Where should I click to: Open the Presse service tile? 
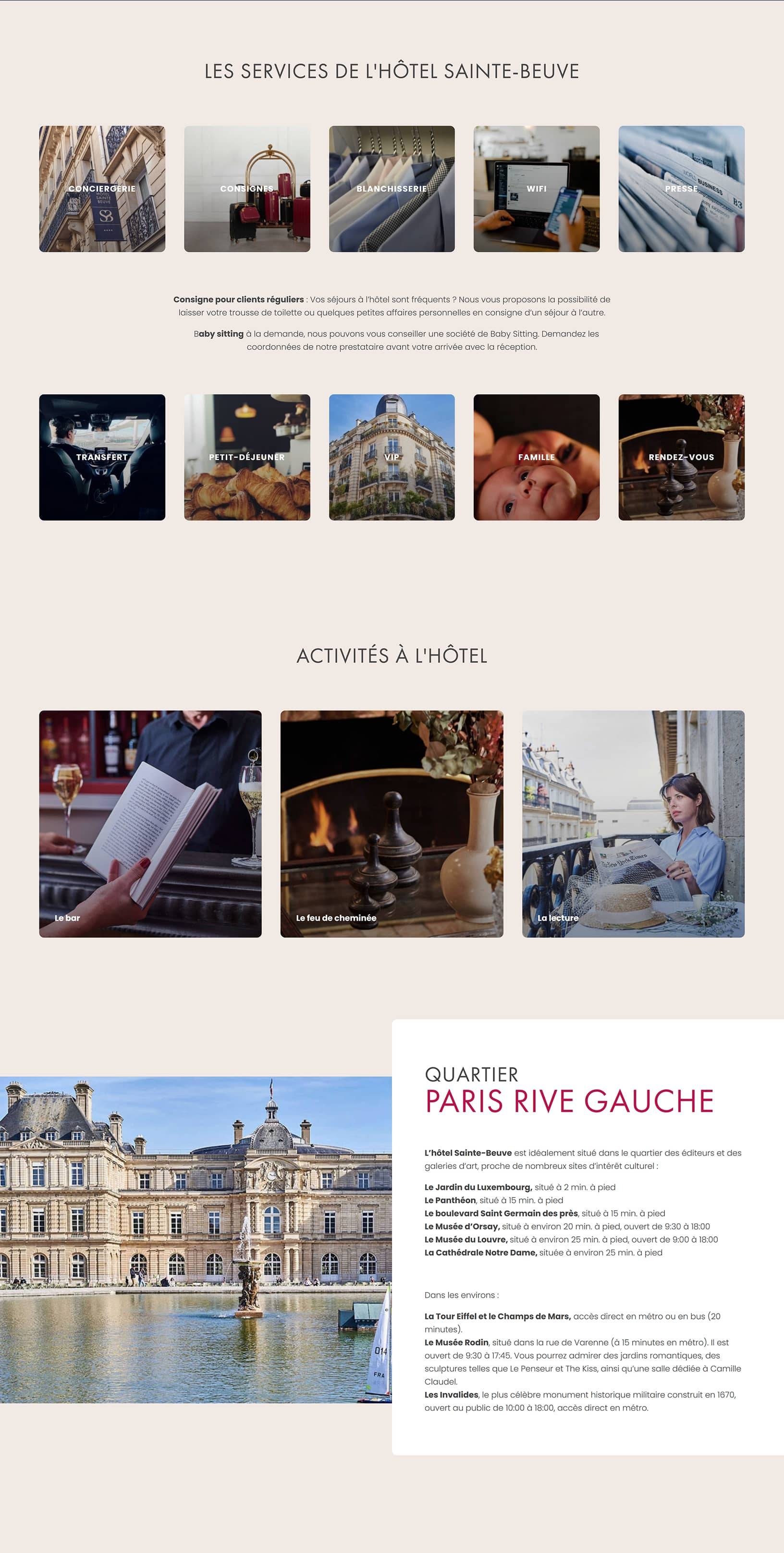[x=681, y=189]
